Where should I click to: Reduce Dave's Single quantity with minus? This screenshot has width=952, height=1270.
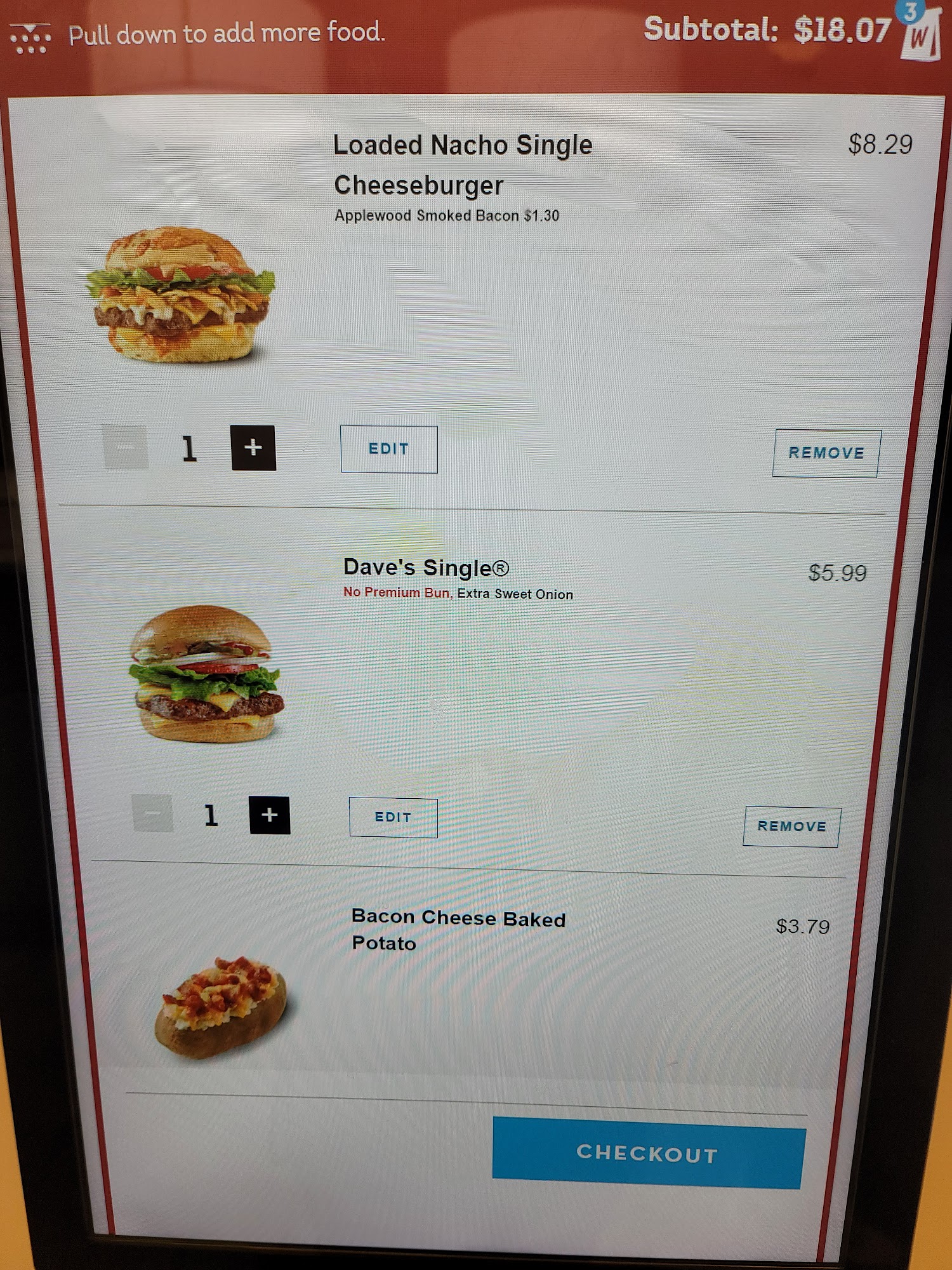152,813
